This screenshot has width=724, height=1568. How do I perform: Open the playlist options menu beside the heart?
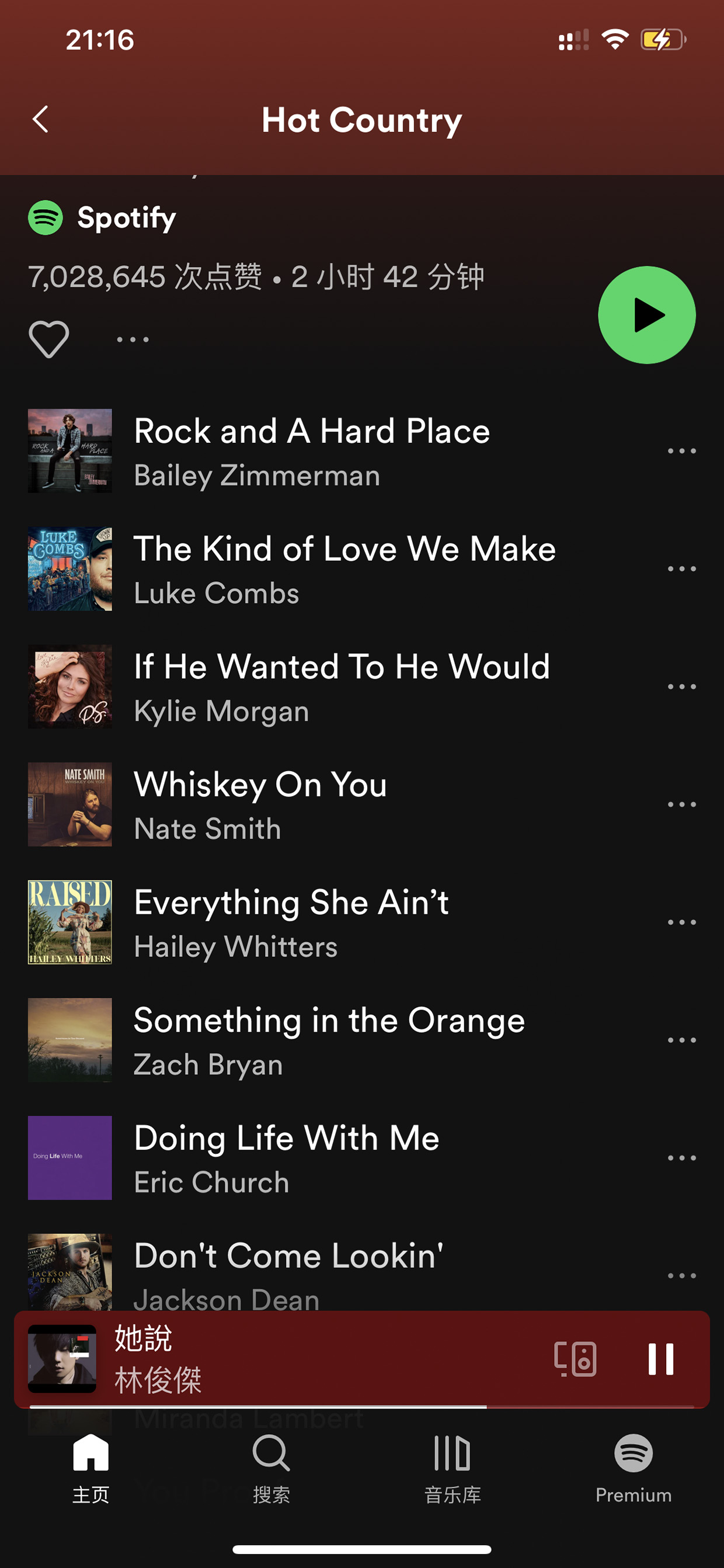133,339
